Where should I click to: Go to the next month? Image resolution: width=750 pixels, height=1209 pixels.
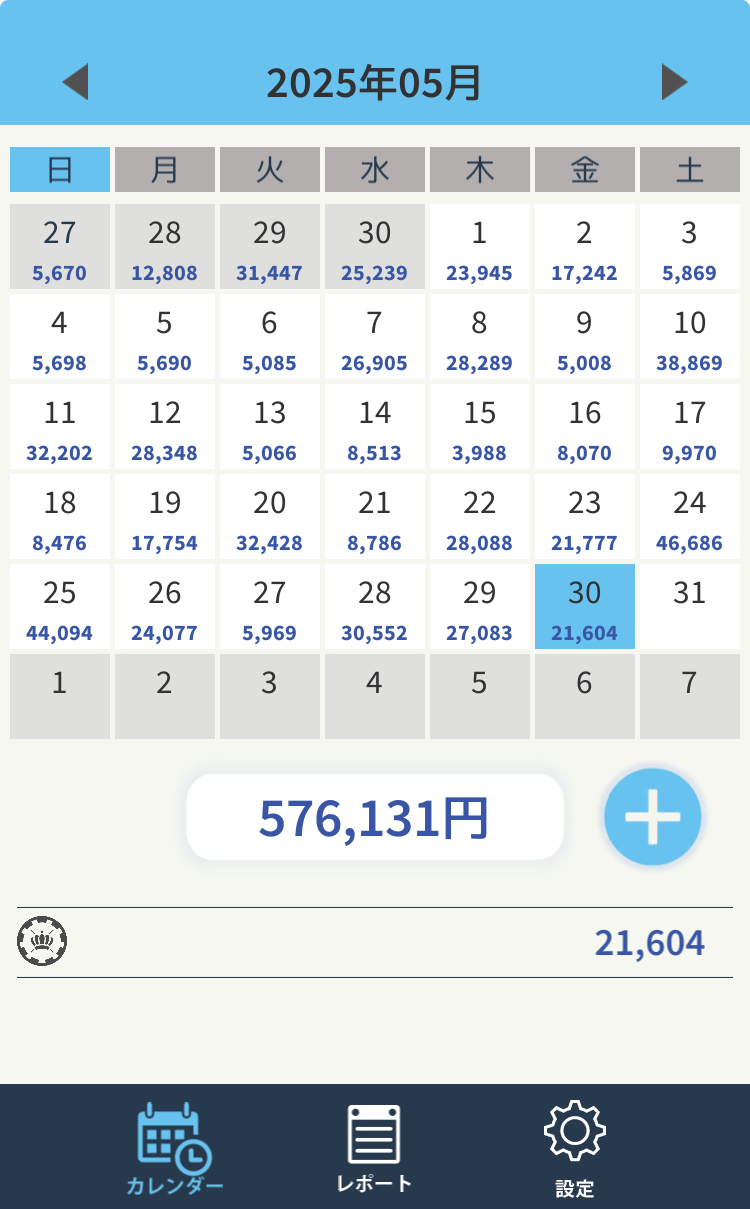click(675, 82)
